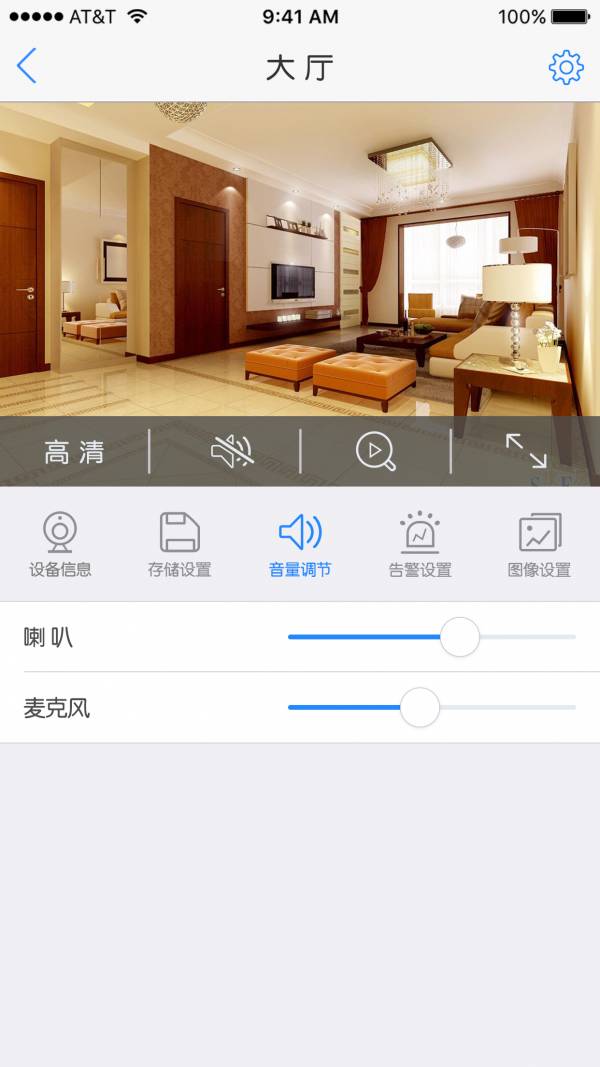Go back using the top-left arrow
The height and width of the screenshot is (1067, 600).
[27, 67]
